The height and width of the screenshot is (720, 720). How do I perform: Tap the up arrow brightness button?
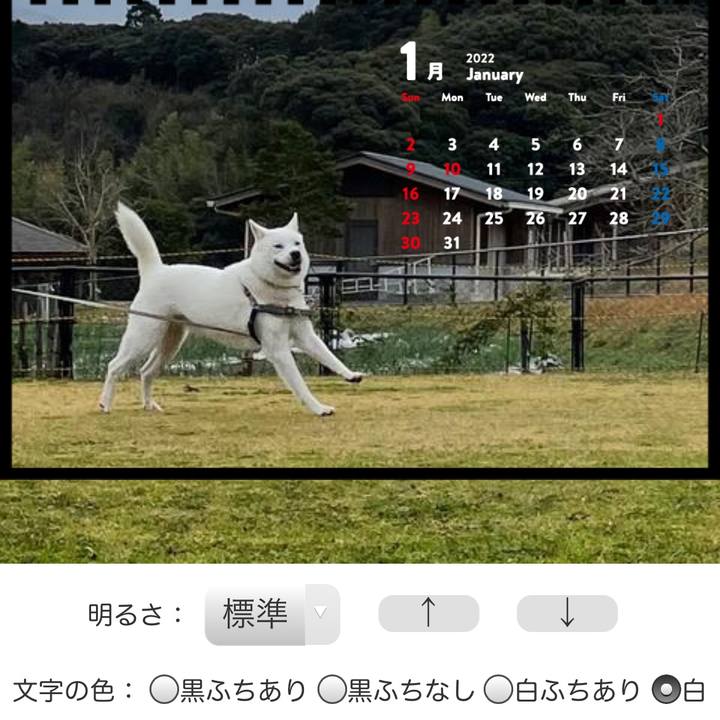coord(428,613)
